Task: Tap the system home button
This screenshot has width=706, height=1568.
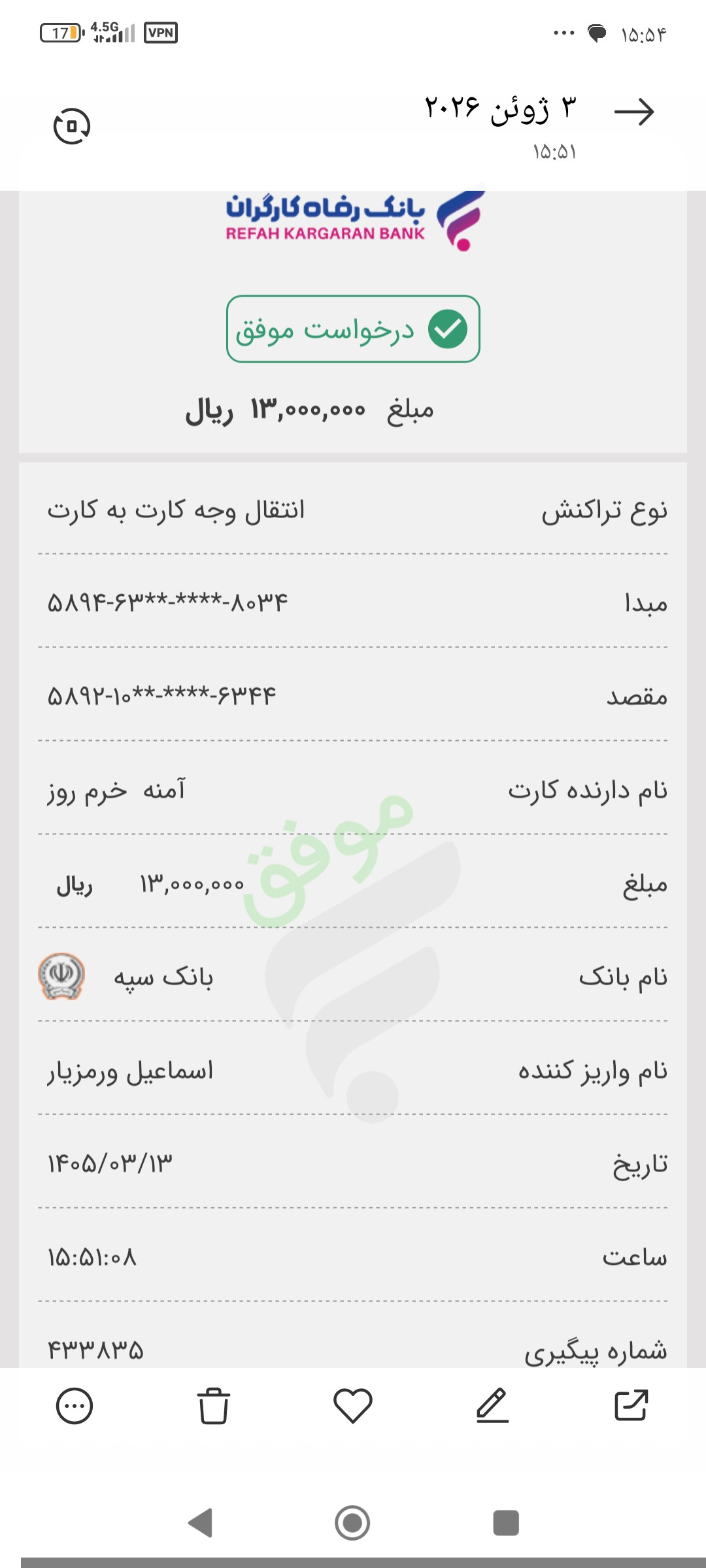Action: click(352, 1523)
